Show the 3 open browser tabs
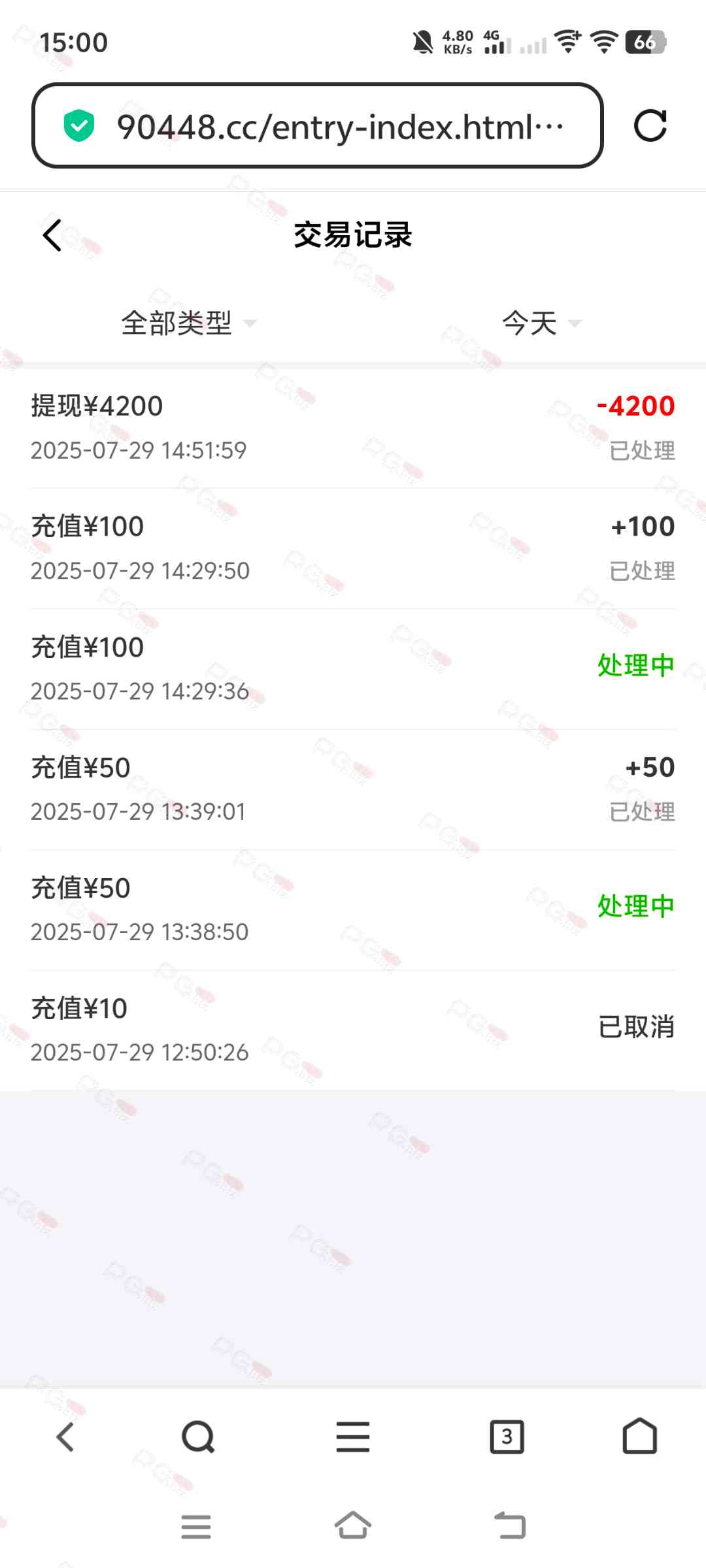Screen dimensions: 706x1568 pyautogui.click(x=507, y=1437)
